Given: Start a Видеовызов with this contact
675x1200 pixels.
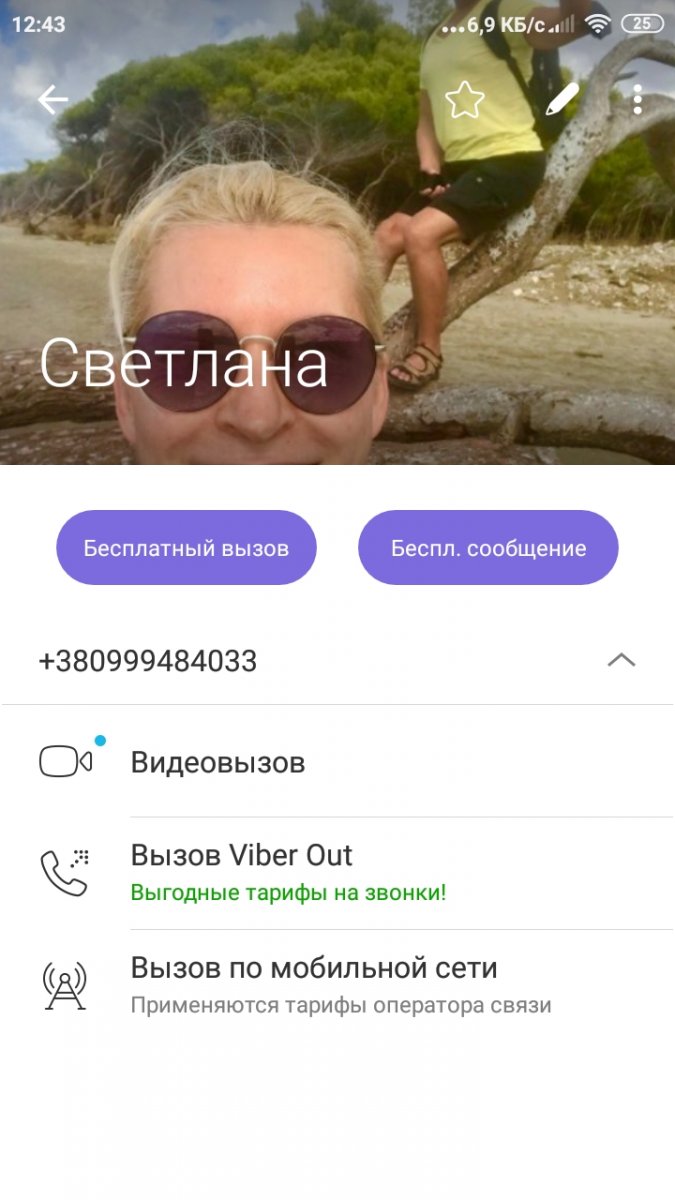Looking at the screenshot, I should (x=218, y=763).
